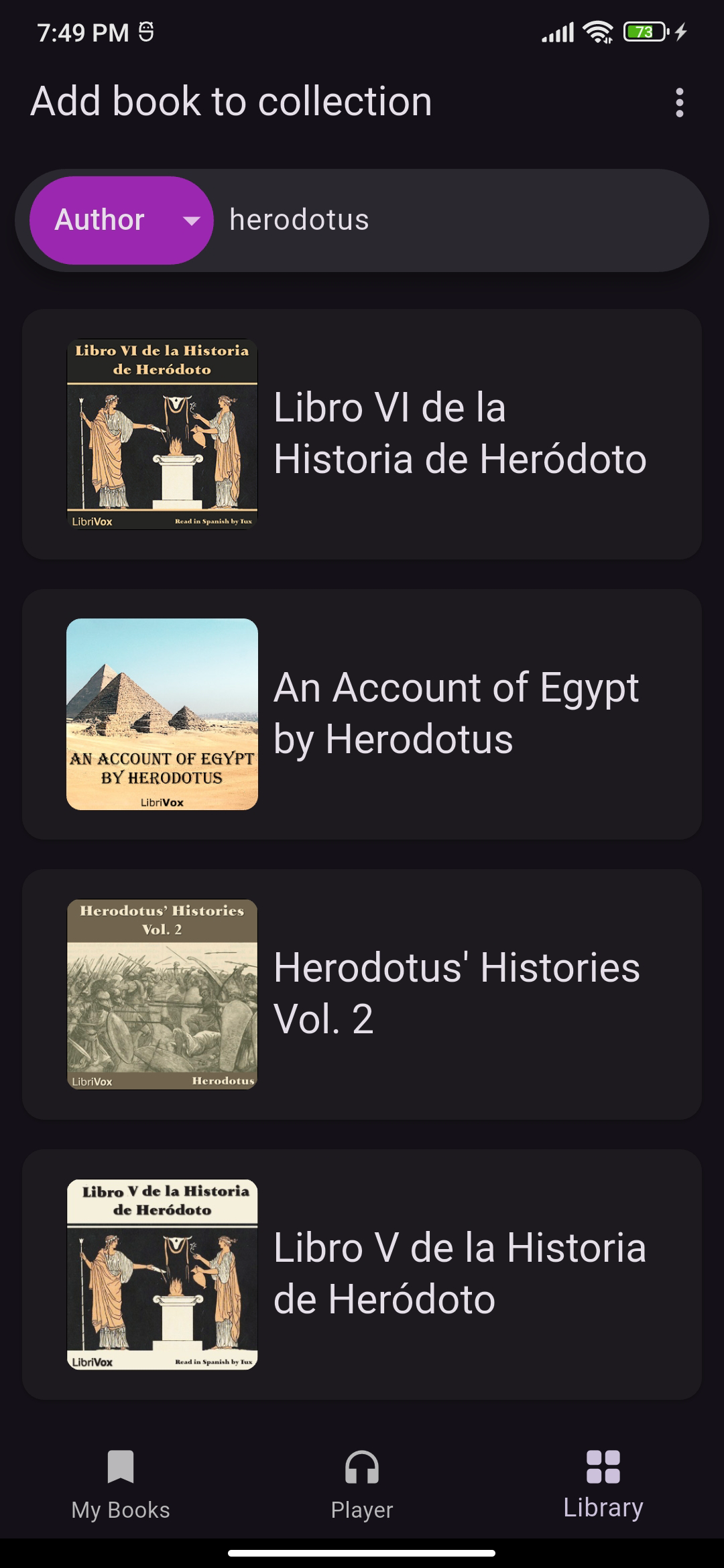The height and width of the screenshot is (1568, 724).
Task: Edit the herodotus search field
Action: [x=456, y=220]
